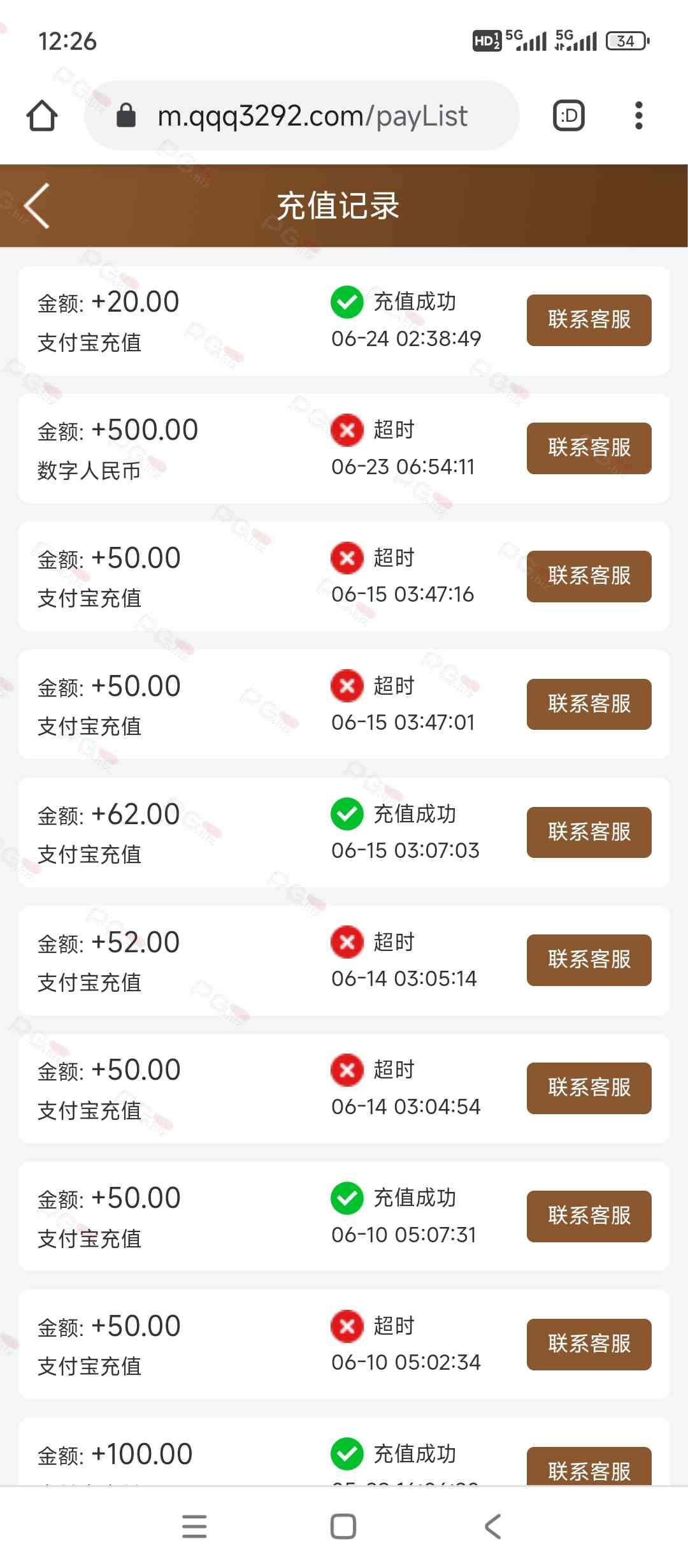Viewport: 688px width, 1568px height.
Task: Tap 联系客服 for the 06-15 03:47:01 record
Action: (x=589, y=704)
